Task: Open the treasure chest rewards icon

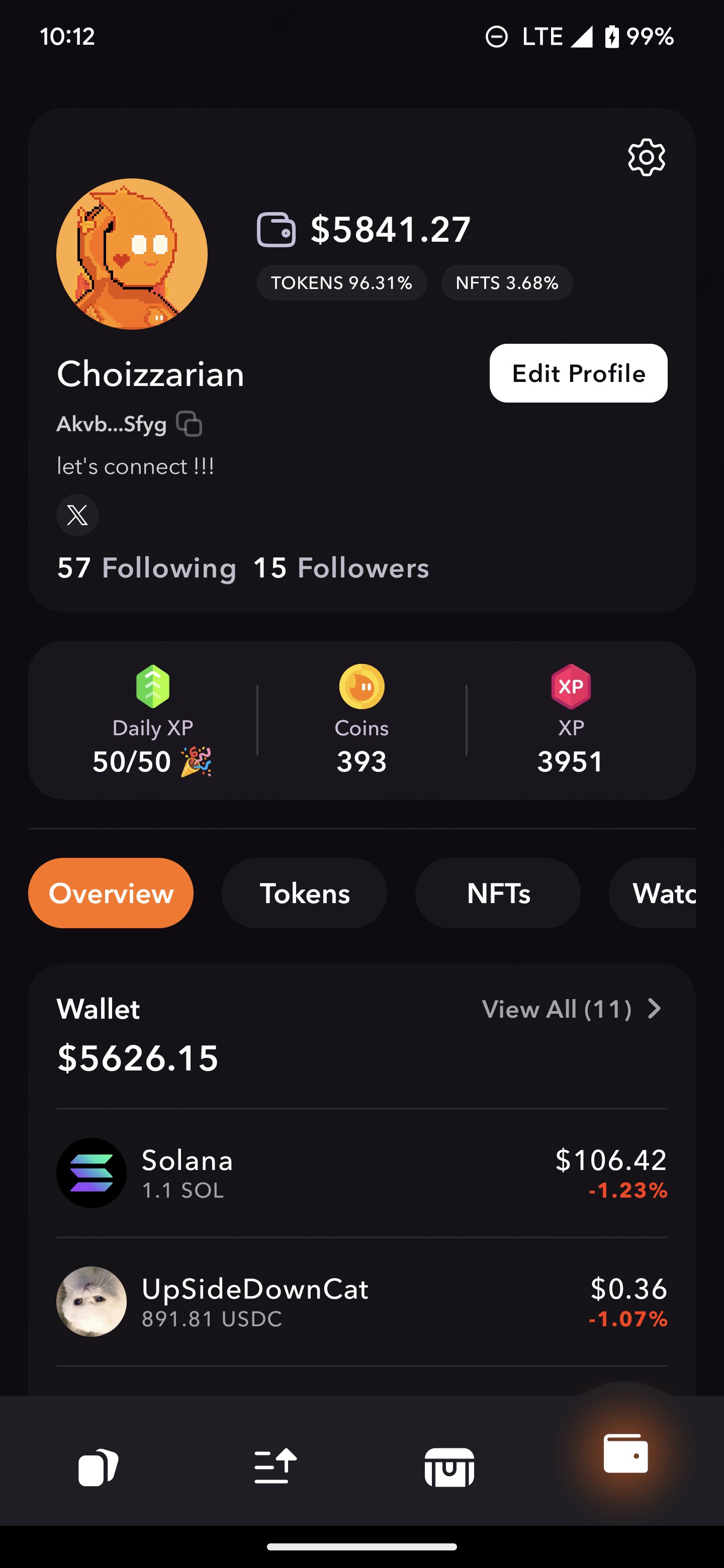Action: coord(450,1466)
